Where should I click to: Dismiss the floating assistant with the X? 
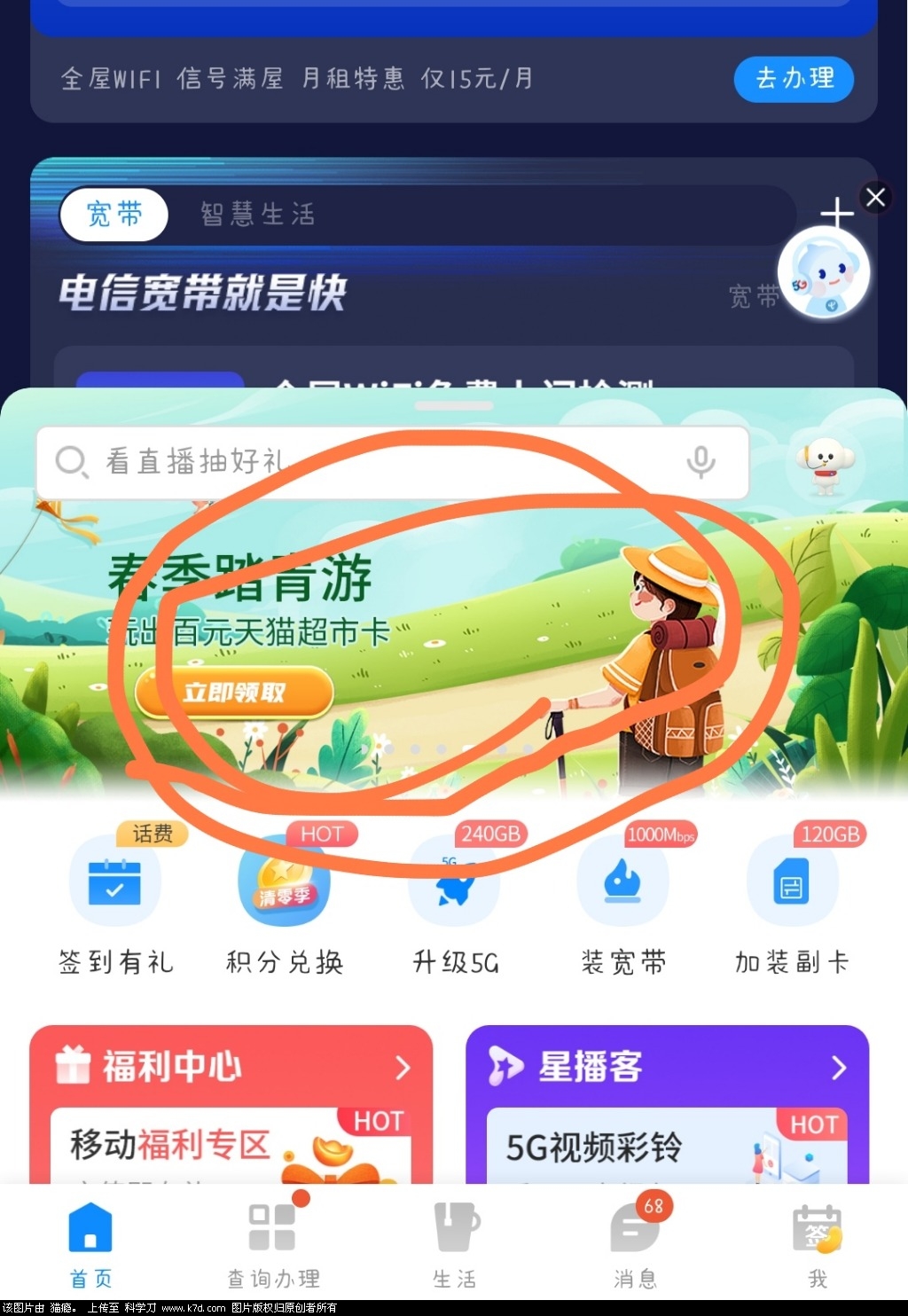pos(875,197)
